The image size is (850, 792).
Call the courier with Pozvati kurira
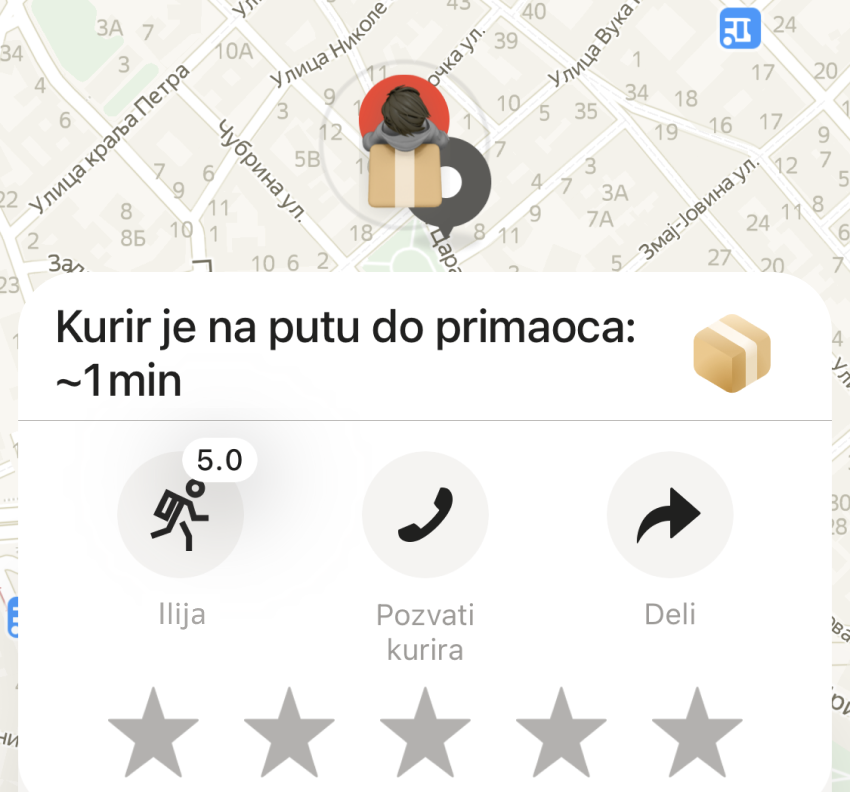pos(425,515)
